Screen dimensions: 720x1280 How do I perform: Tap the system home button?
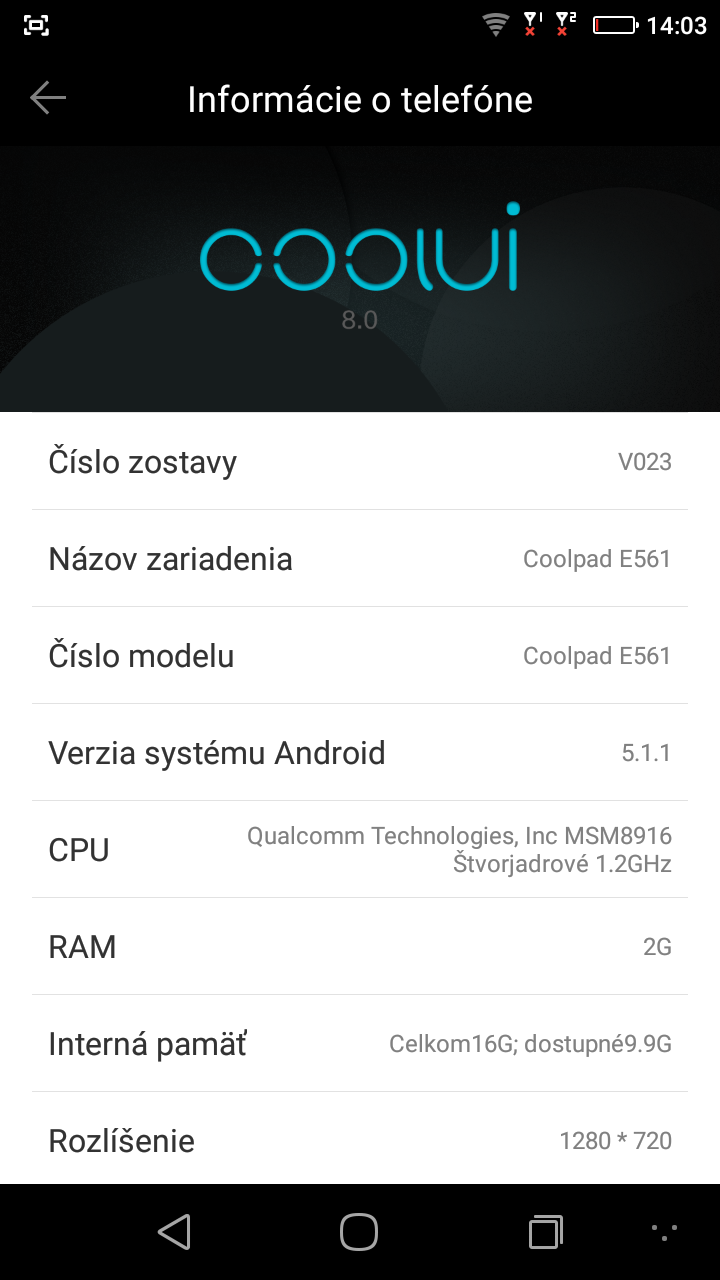click(x=359, y=1232)
